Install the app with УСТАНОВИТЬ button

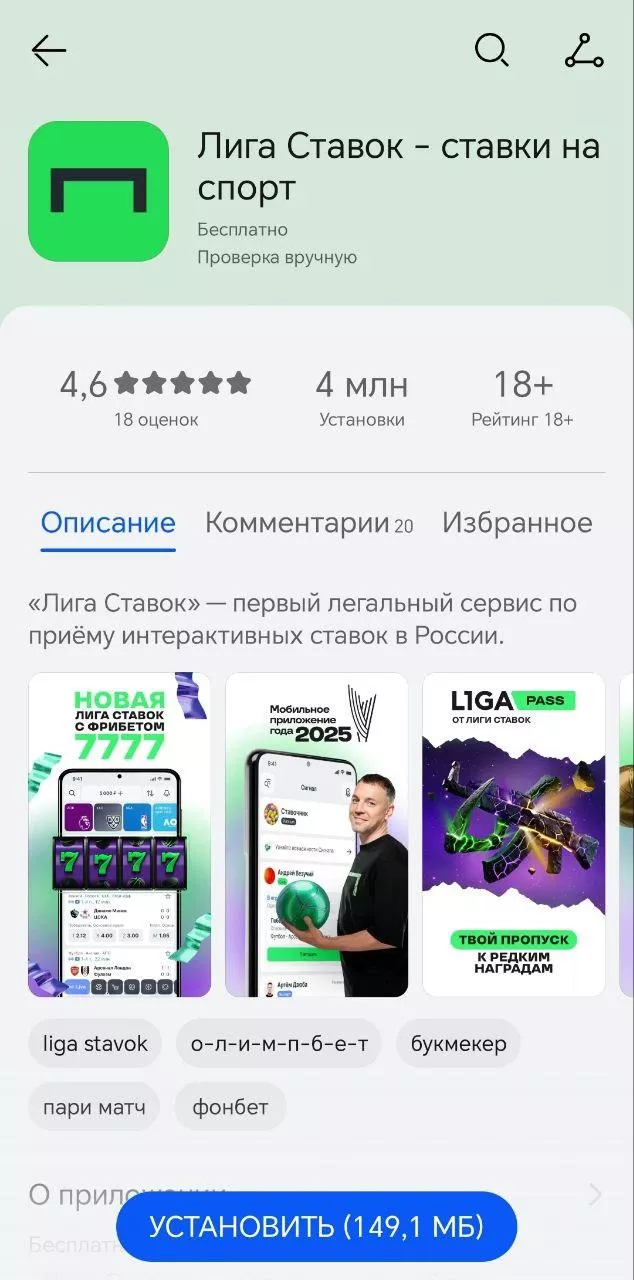point(316,1226)
